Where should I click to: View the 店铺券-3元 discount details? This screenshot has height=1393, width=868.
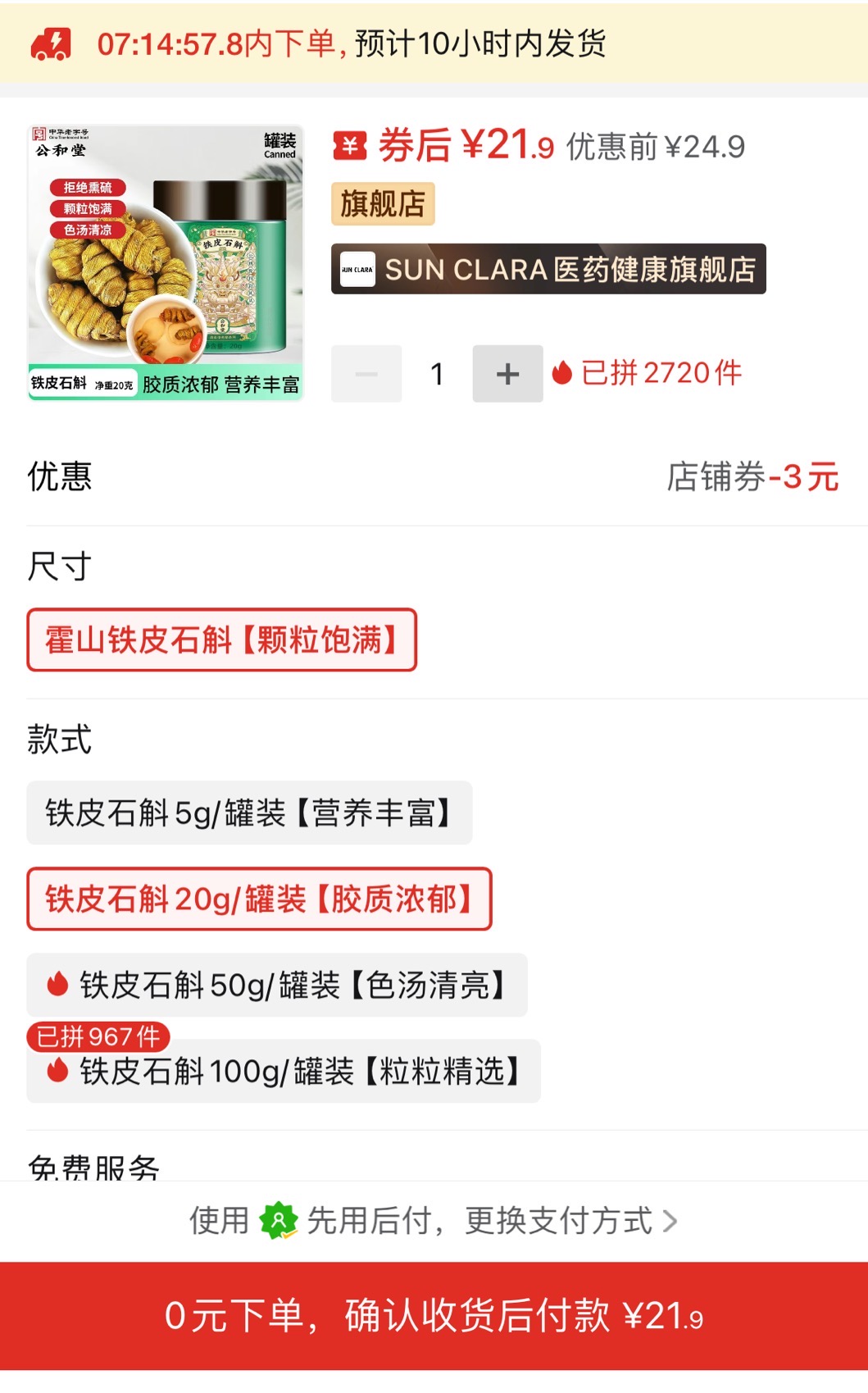point(752,476)
